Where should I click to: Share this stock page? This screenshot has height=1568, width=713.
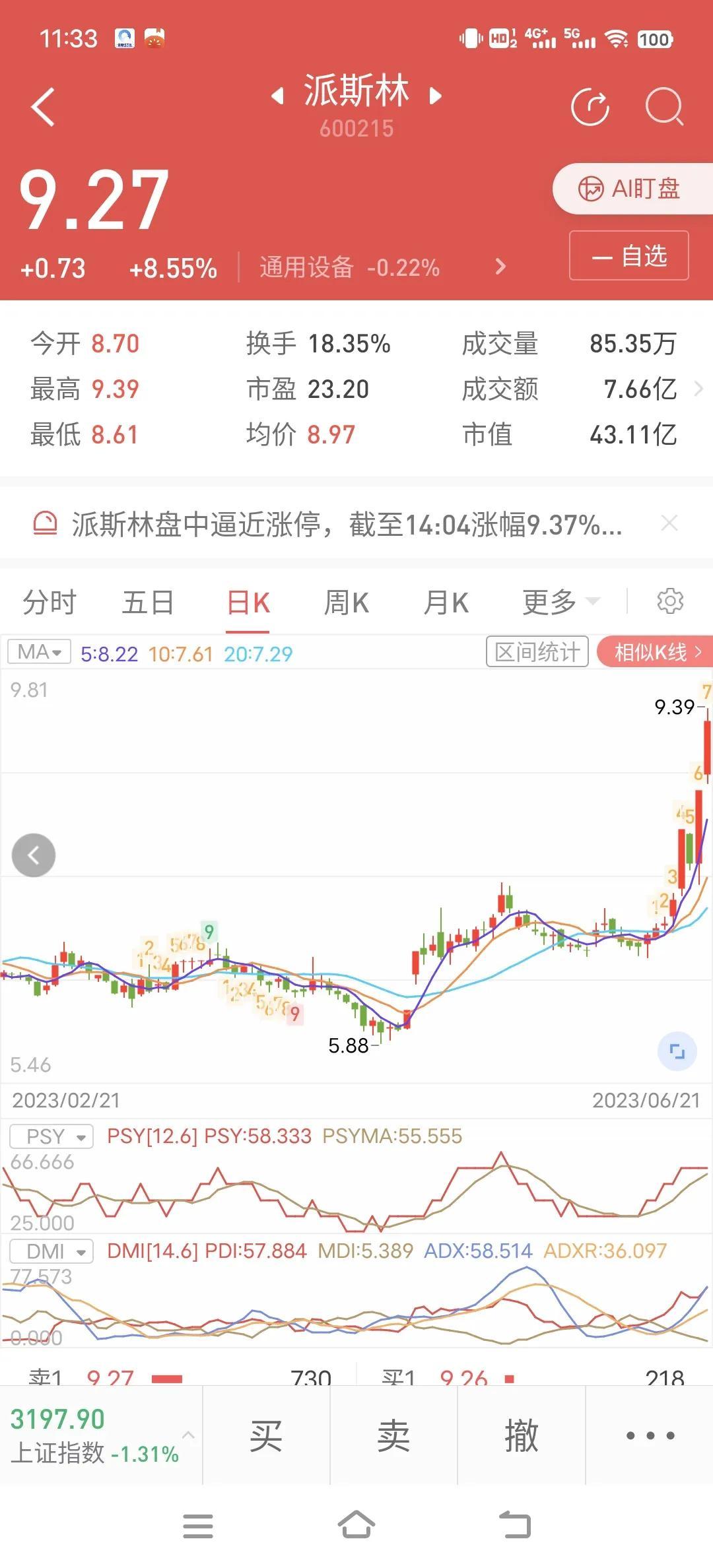click(590, 107)
